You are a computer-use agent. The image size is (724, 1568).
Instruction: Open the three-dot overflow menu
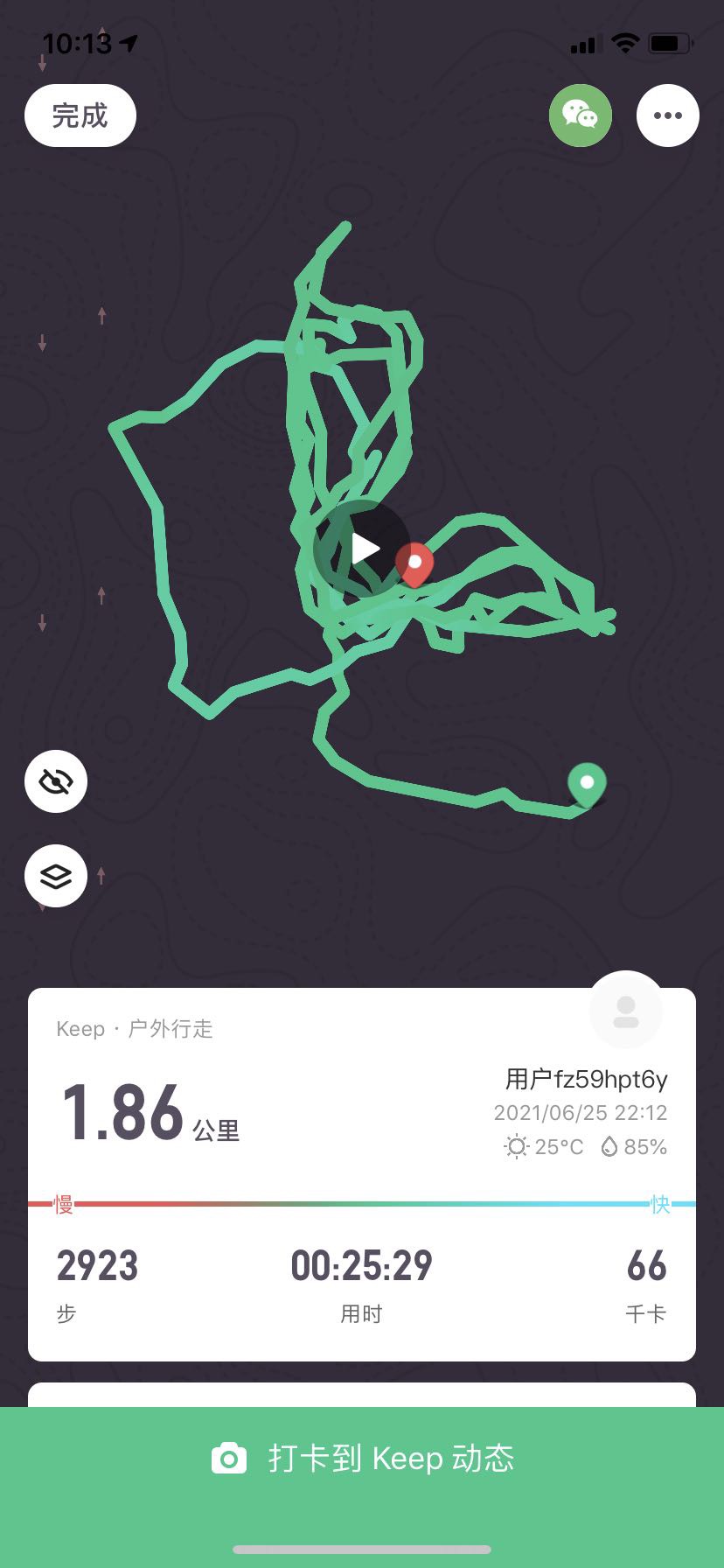pos(667,115)
